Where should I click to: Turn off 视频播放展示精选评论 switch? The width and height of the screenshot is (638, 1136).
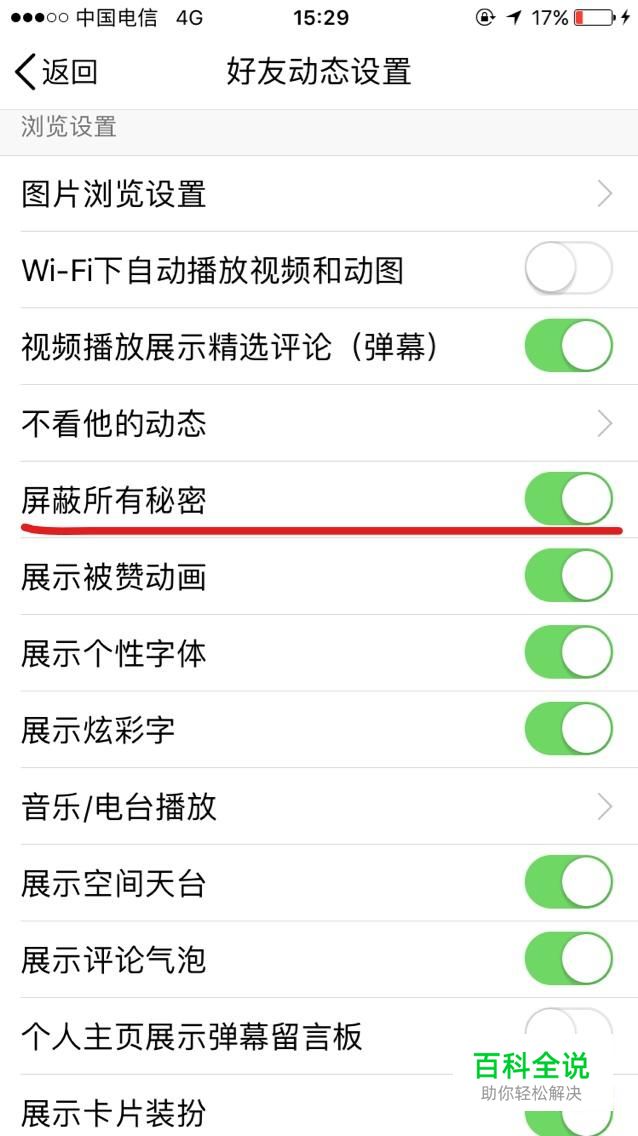568,346
